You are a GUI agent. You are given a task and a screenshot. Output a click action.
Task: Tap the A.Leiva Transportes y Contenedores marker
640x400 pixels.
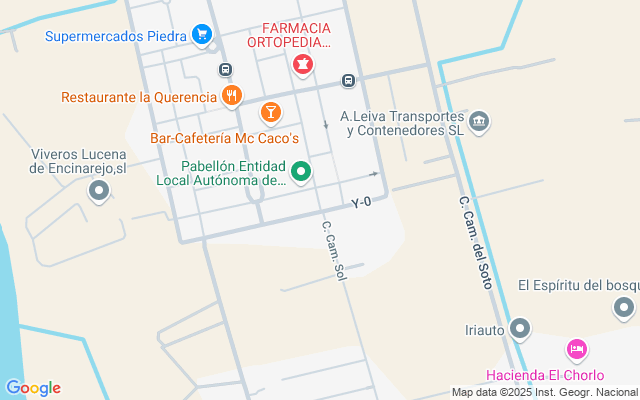[x=479, y=122]
